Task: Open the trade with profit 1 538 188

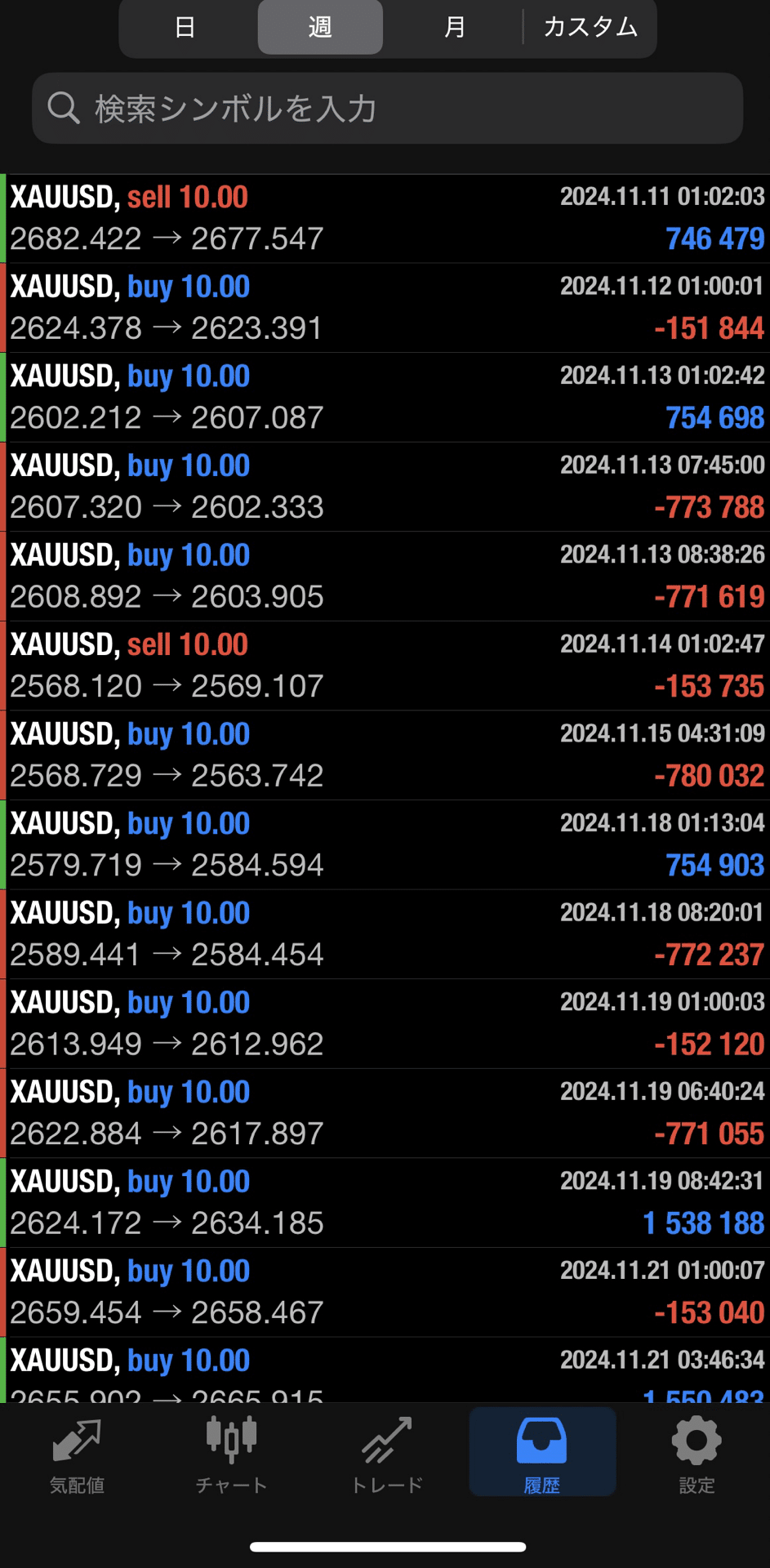Action: (387, 1202)
